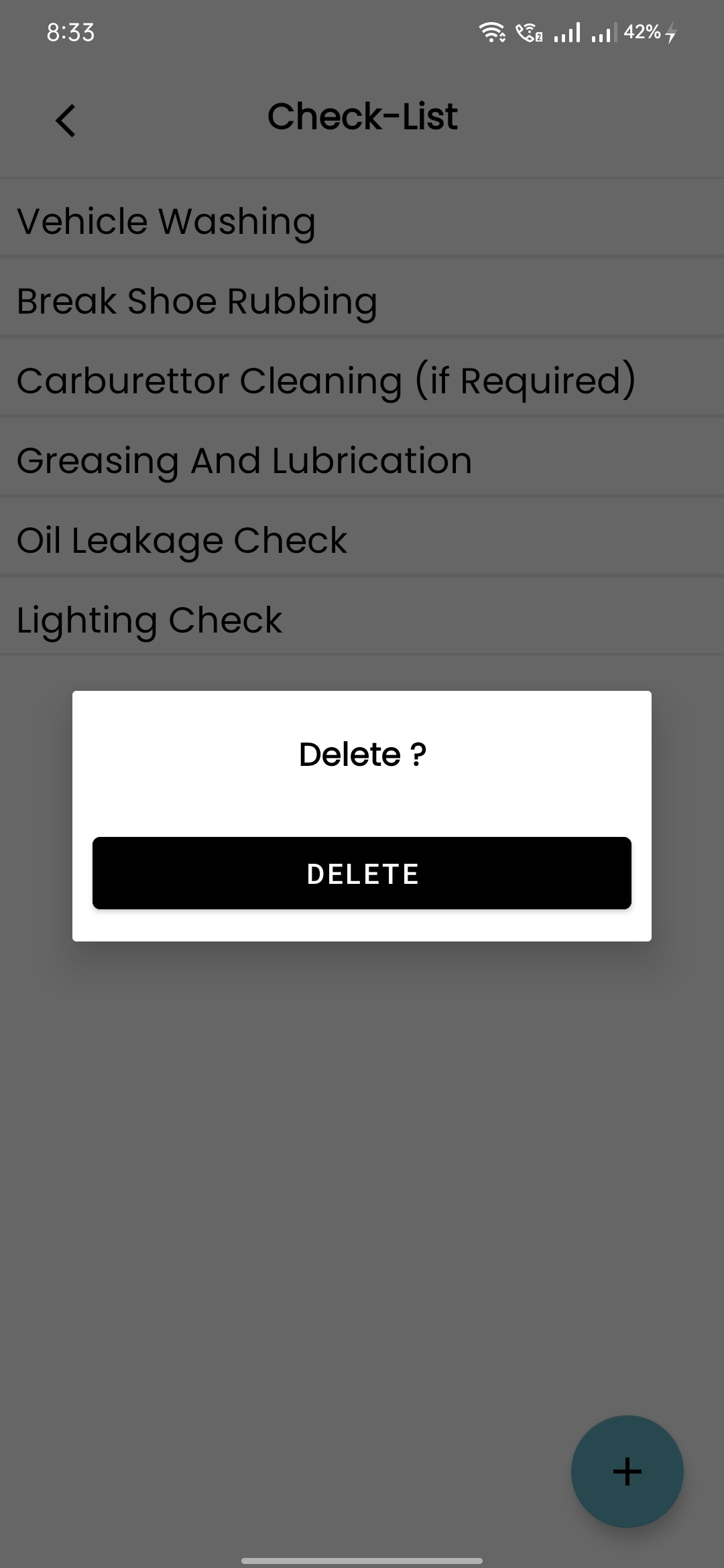Confirm deletion with the DELETE button

click(362, 873)
